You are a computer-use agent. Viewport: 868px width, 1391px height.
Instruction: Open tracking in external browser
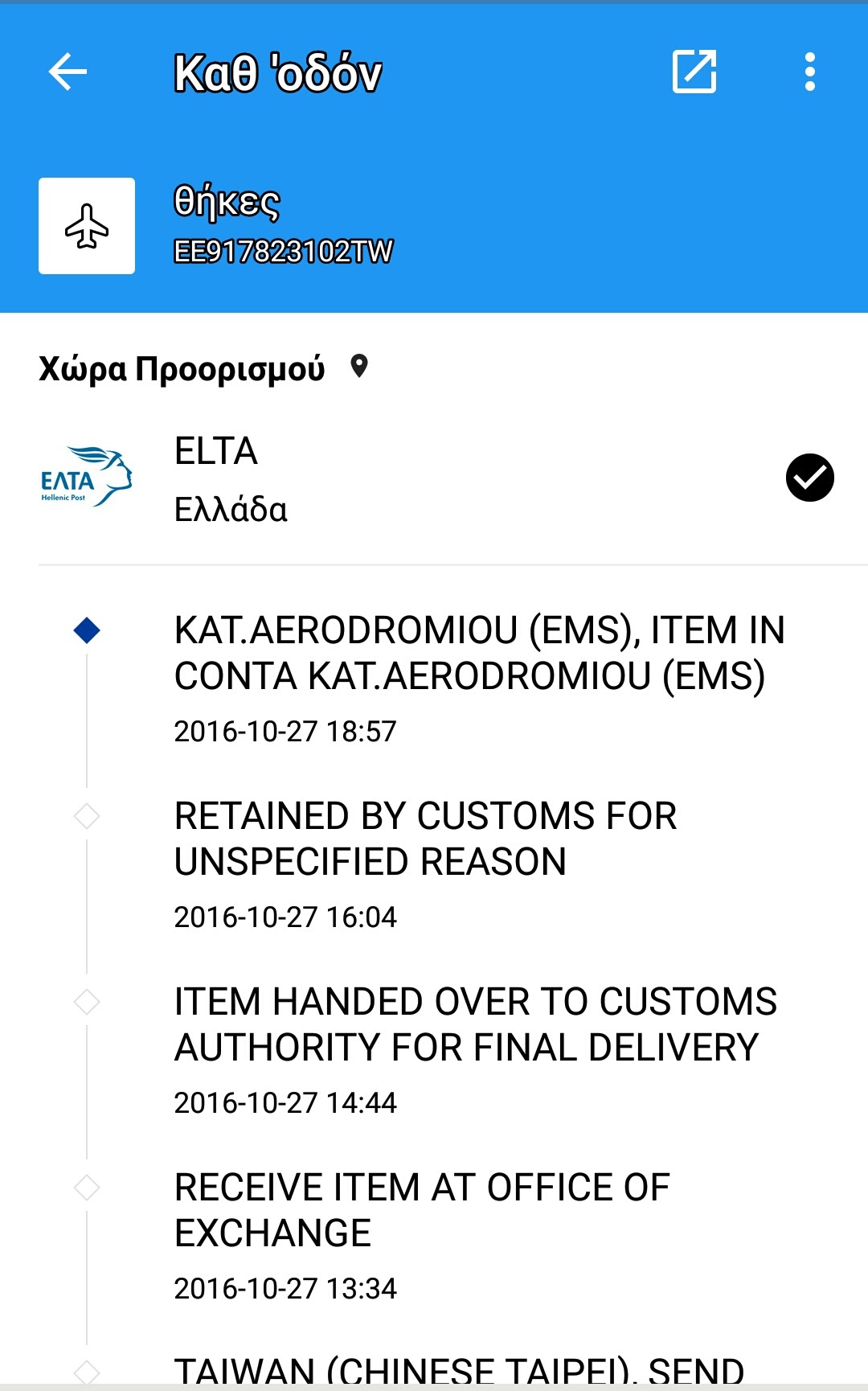[694, 72]
